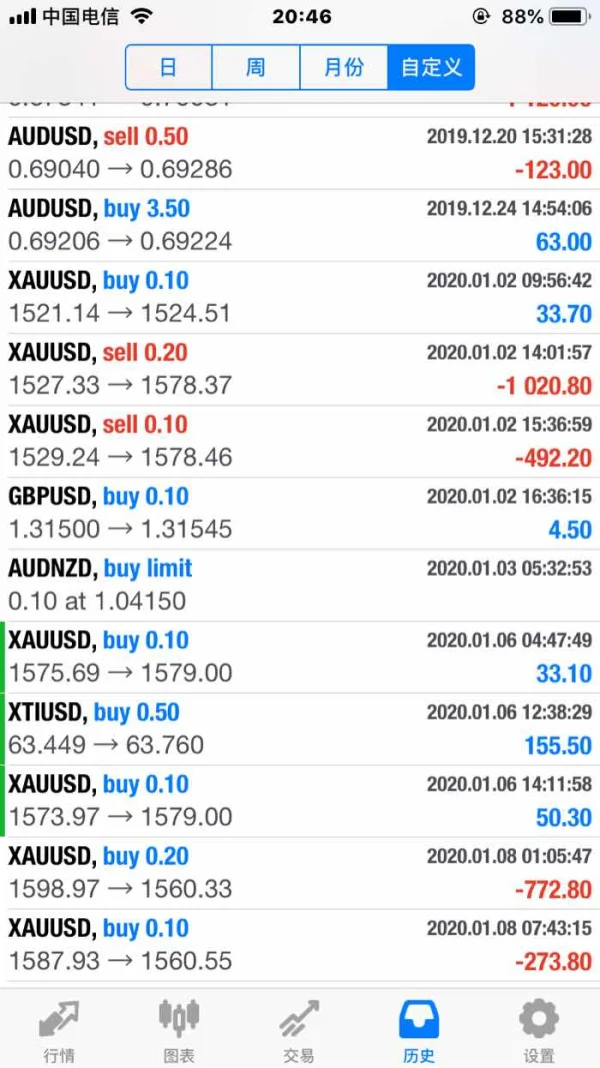600x1068 pixels.
Task: Open 设置 settings
Action: point(539,1030)
